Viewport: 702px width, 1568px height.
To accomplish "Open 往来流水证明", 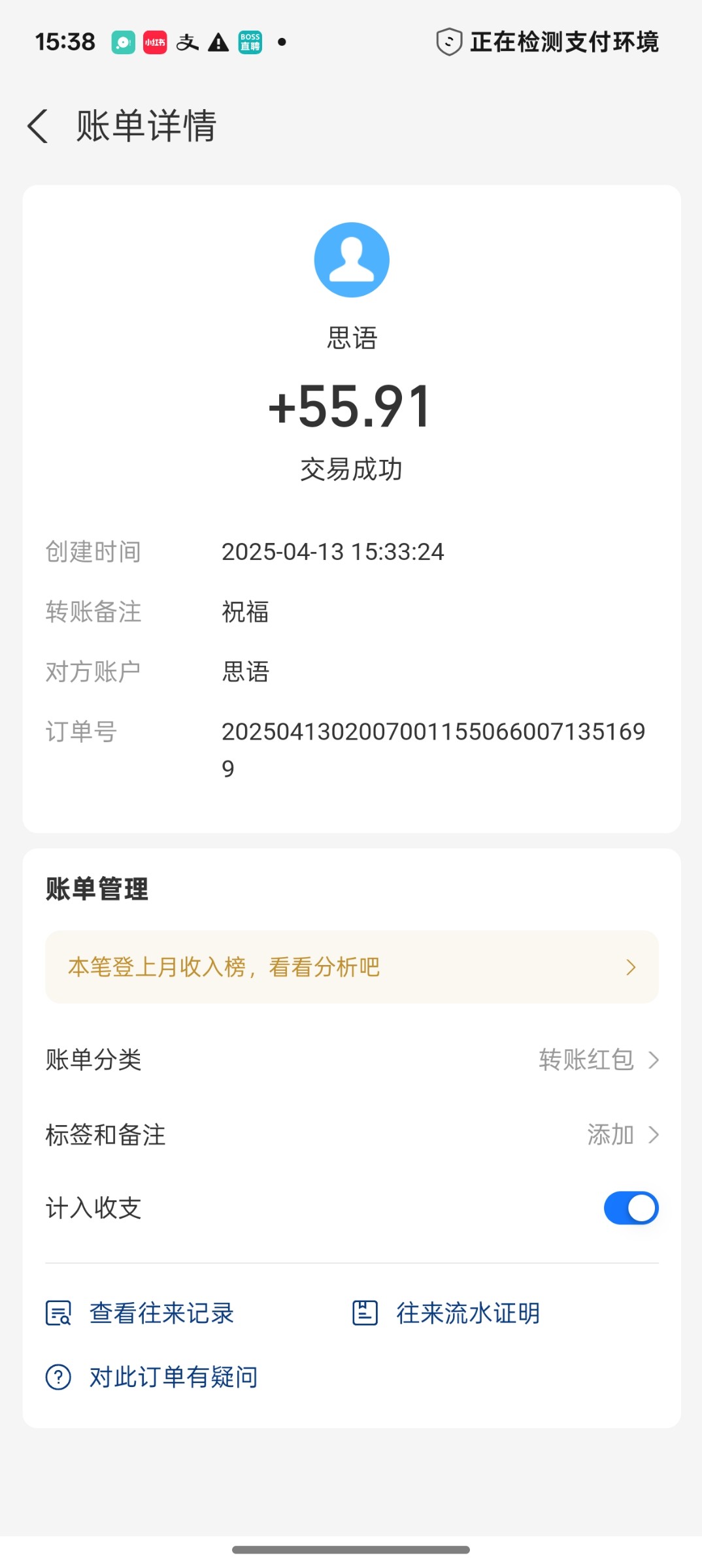I will [446, 1313].
